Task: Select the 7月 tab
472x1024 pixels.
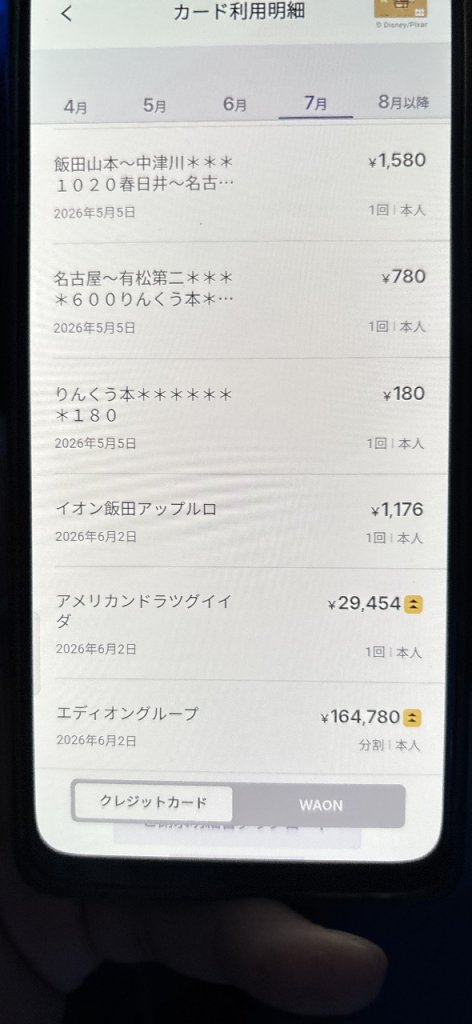Action: [316, 103]
